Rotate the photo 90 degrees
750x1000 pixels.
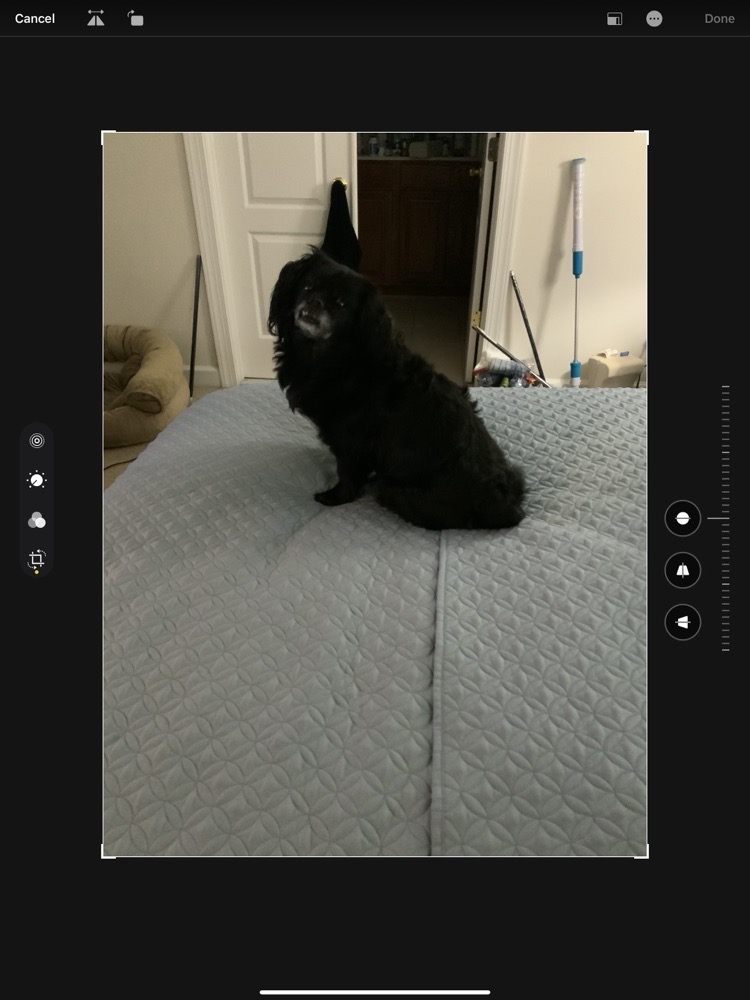(x=137, y=18)
